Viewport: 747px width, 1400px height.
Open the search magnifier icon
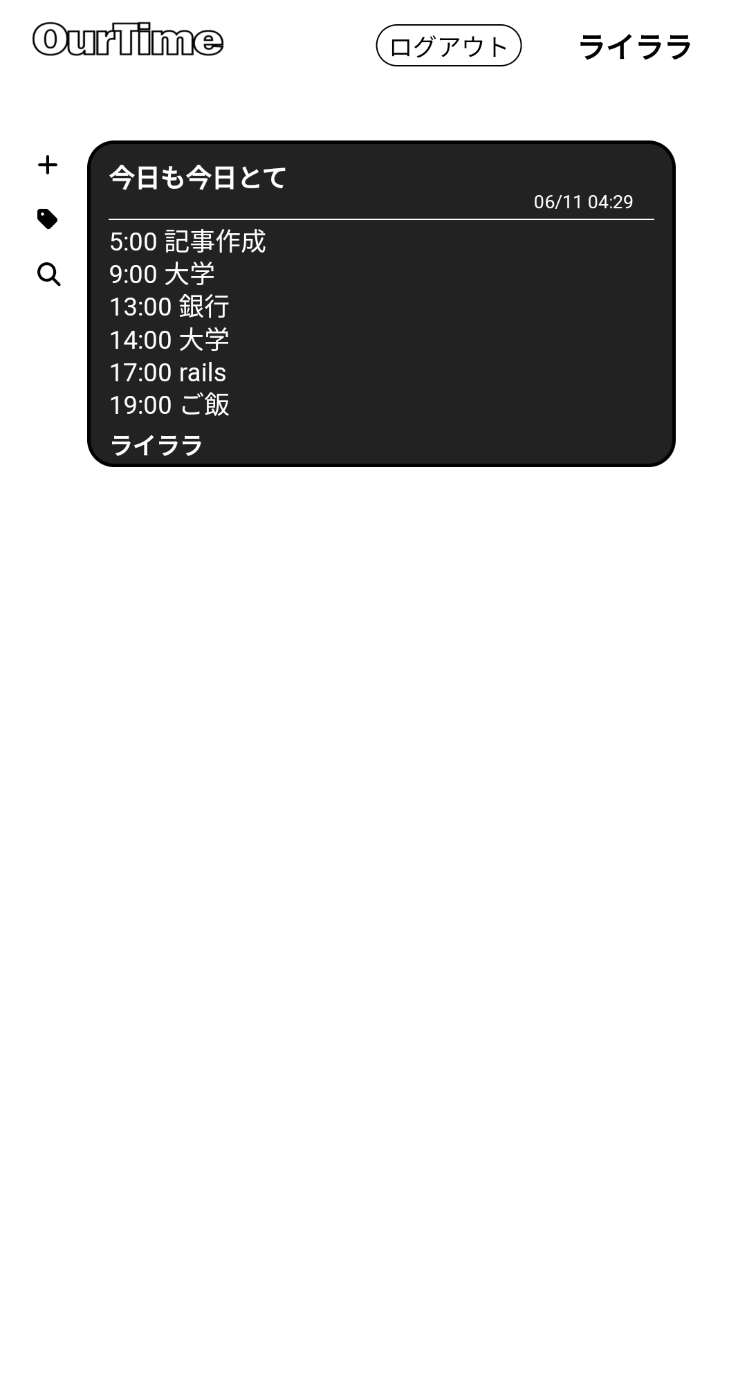tap(48, 275)
